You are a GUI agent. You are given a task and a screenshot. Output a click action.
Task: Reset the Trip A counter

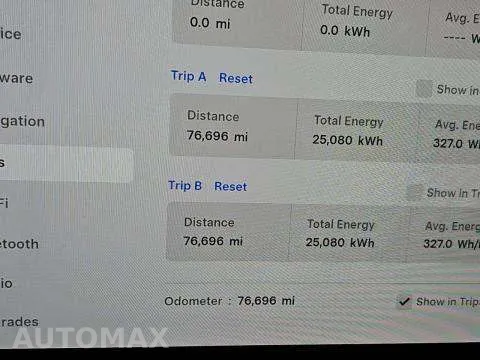236,78
